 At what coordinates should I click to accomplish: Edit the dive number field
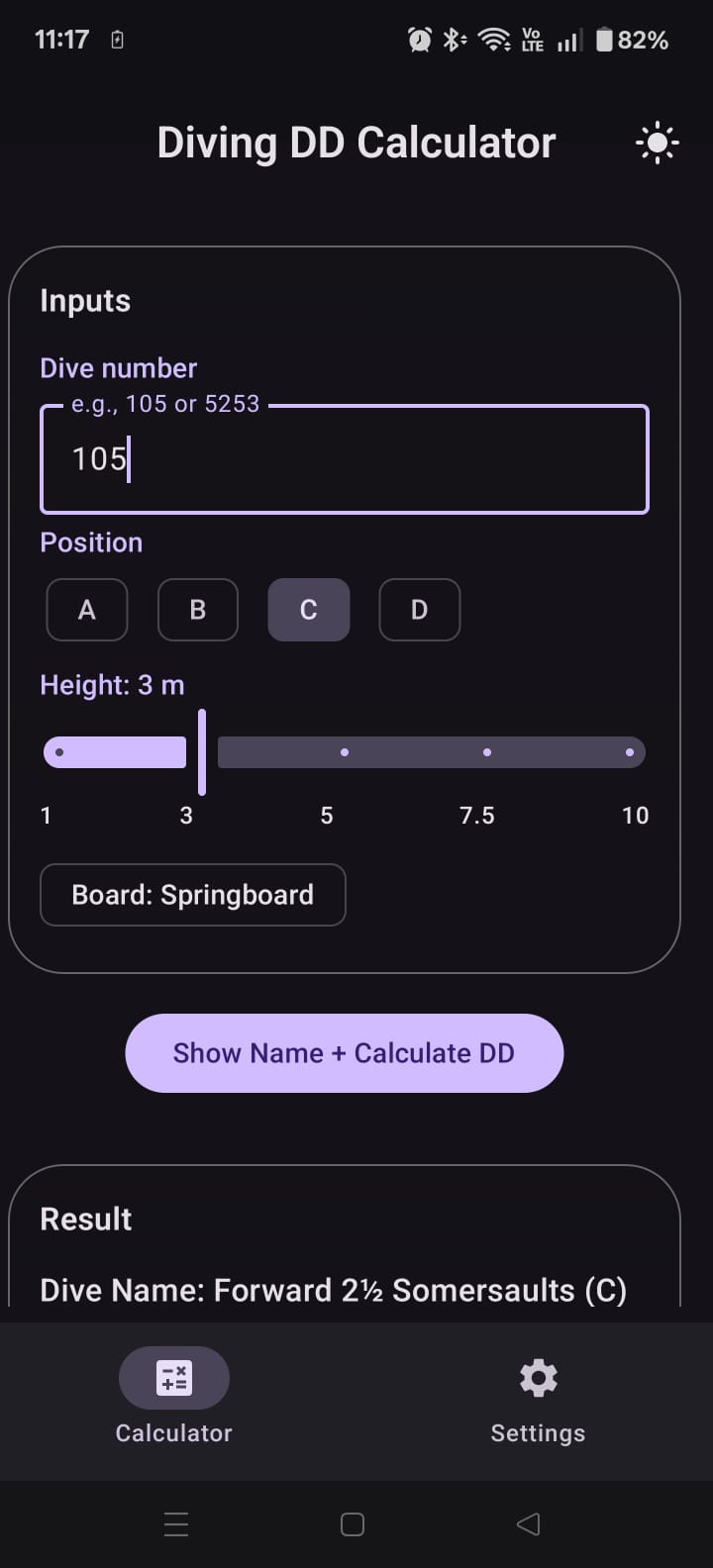click(344, 459)
